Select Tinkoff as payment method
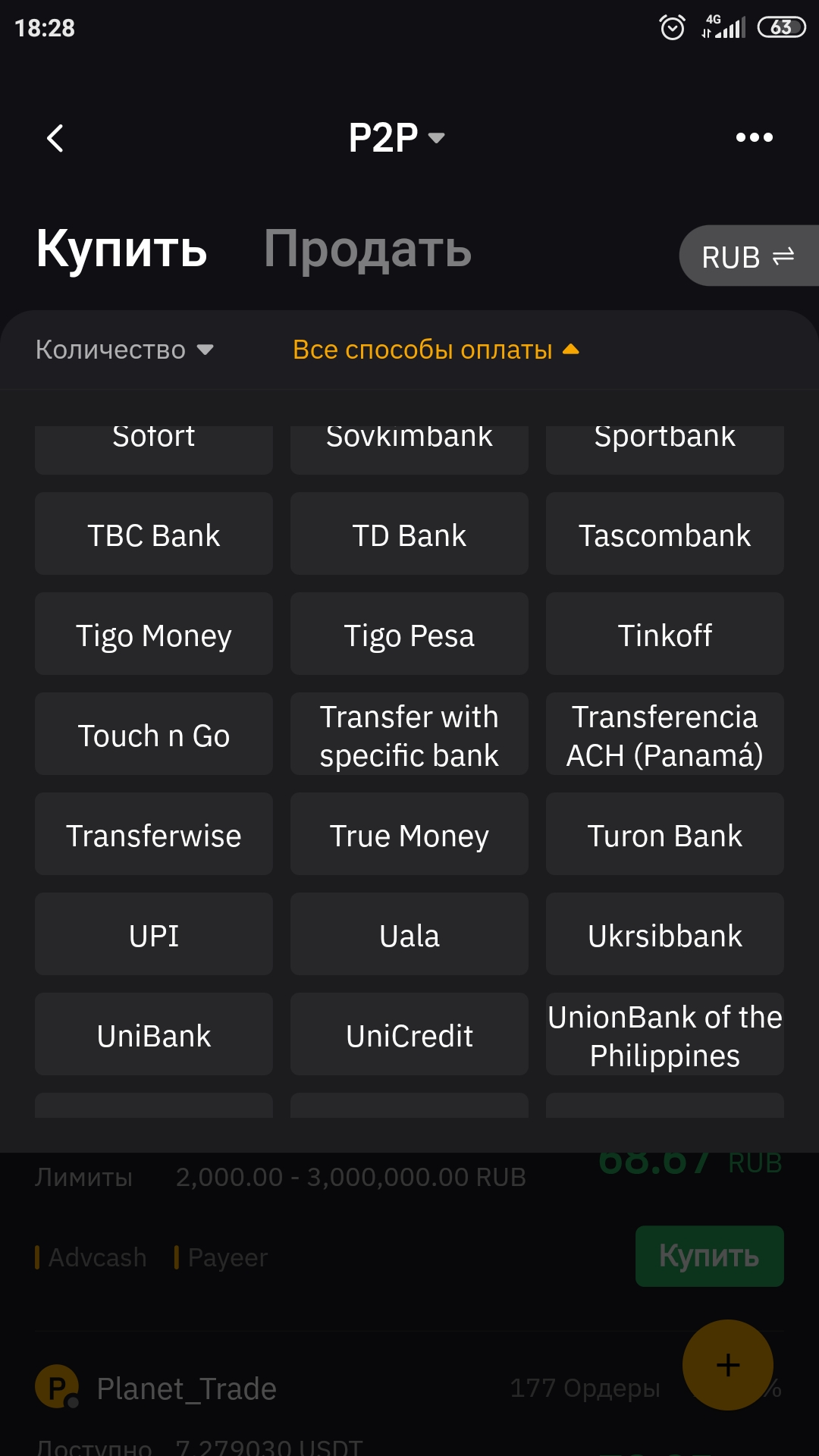Viewport: 819px width, 1456px height. (x=664, y=635)
